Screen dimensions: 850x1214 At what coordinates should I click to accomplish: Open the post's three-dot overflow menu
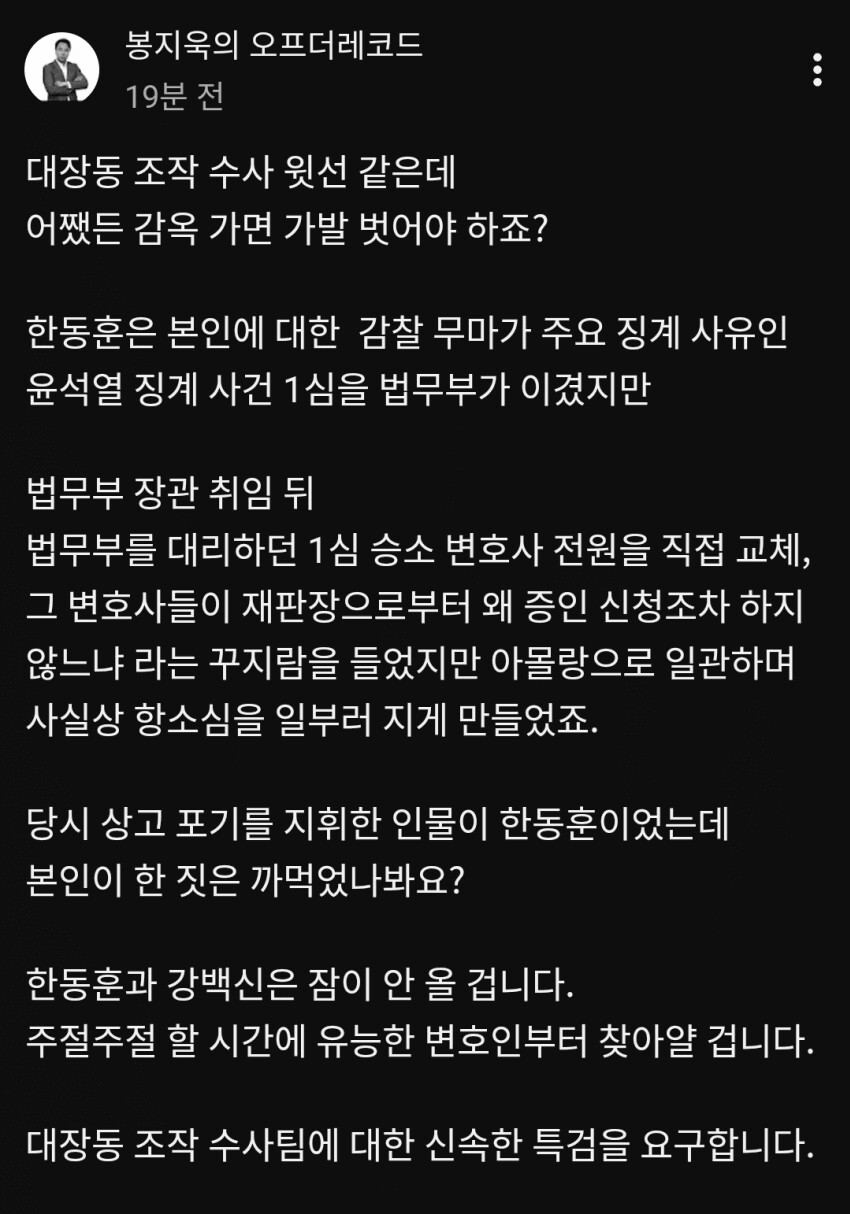pyautogui.click(x=817, y=70)
